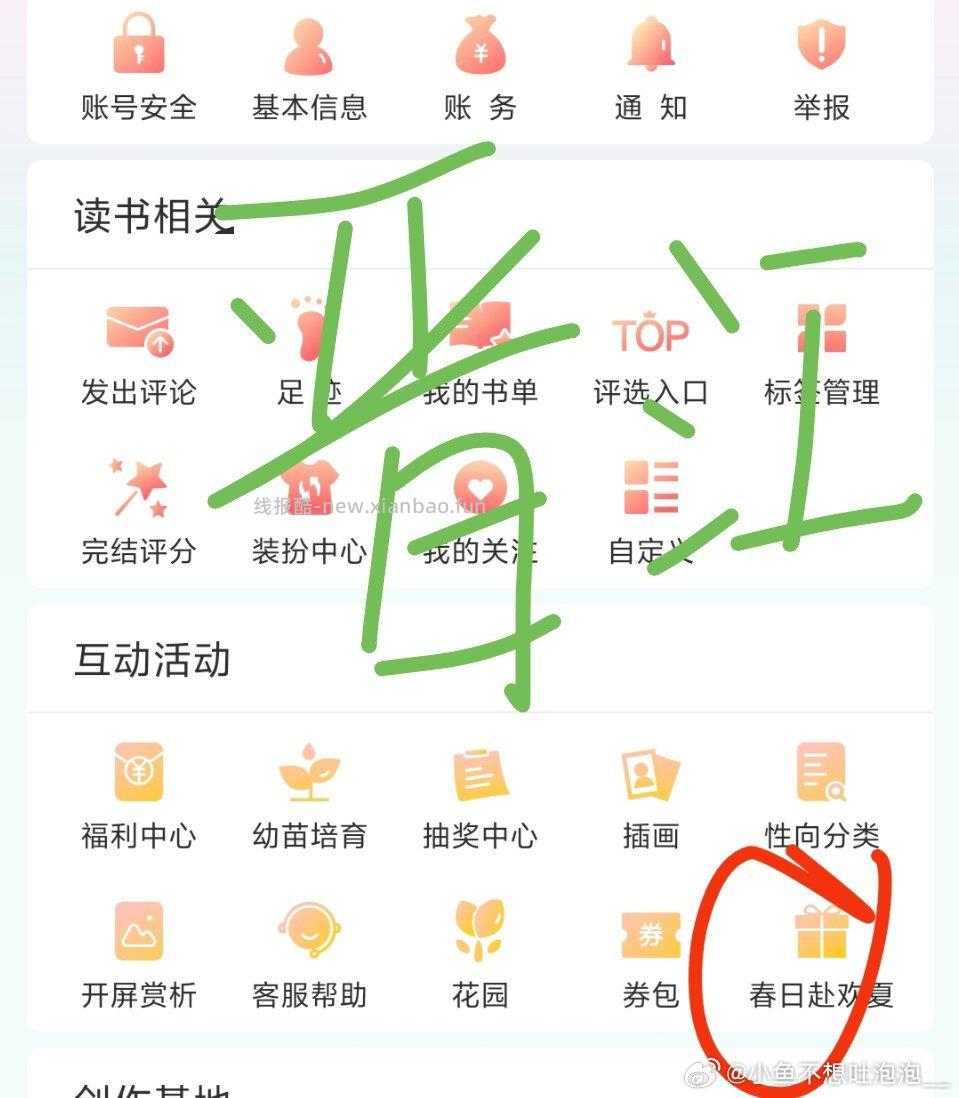Open the 客服帮助 (Customer Service) headset icon
Image resolution: width=959 pixels, height=1098 pixels.
click(308, 933)
